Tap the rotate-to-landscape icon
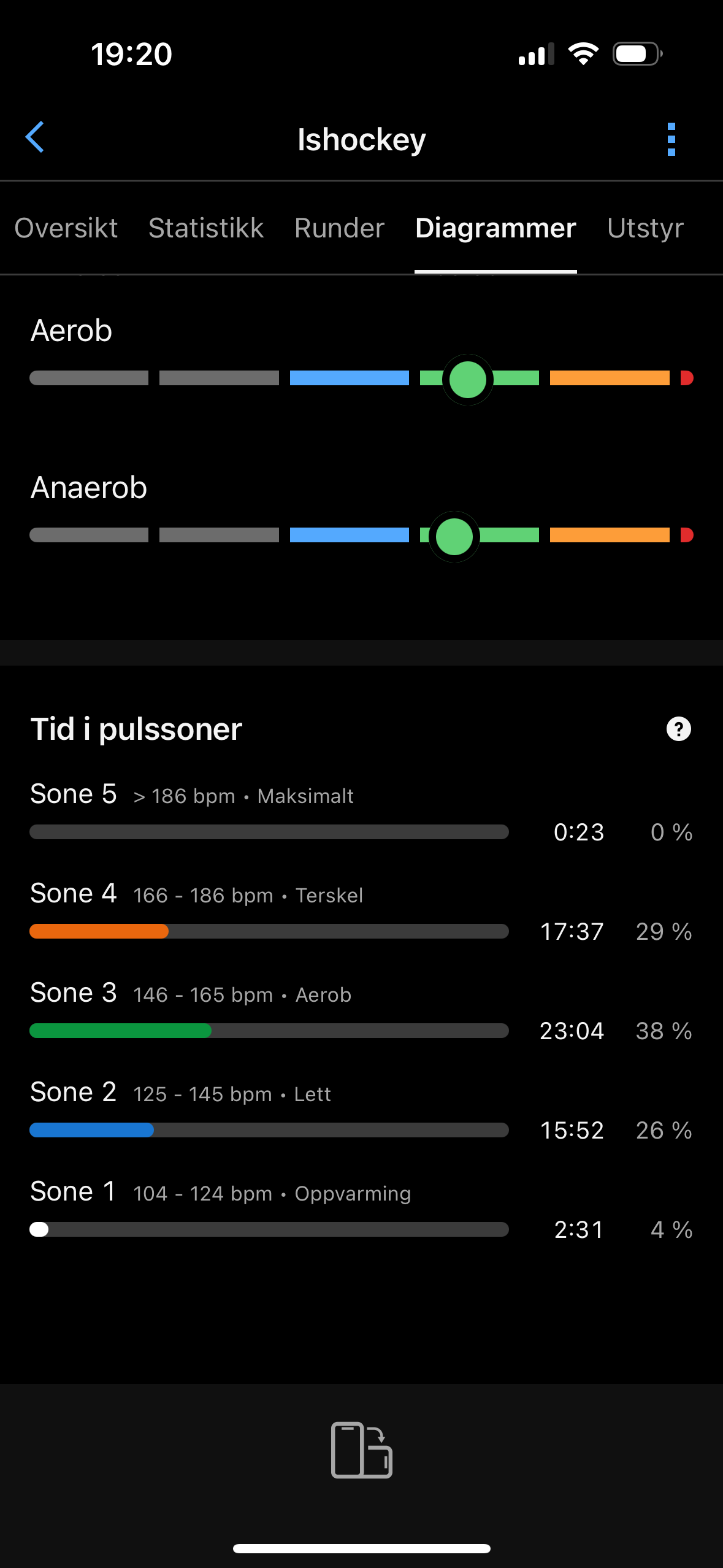Image resolution: width=723 pixels, height=1568 pixels. click(361, 1450)
